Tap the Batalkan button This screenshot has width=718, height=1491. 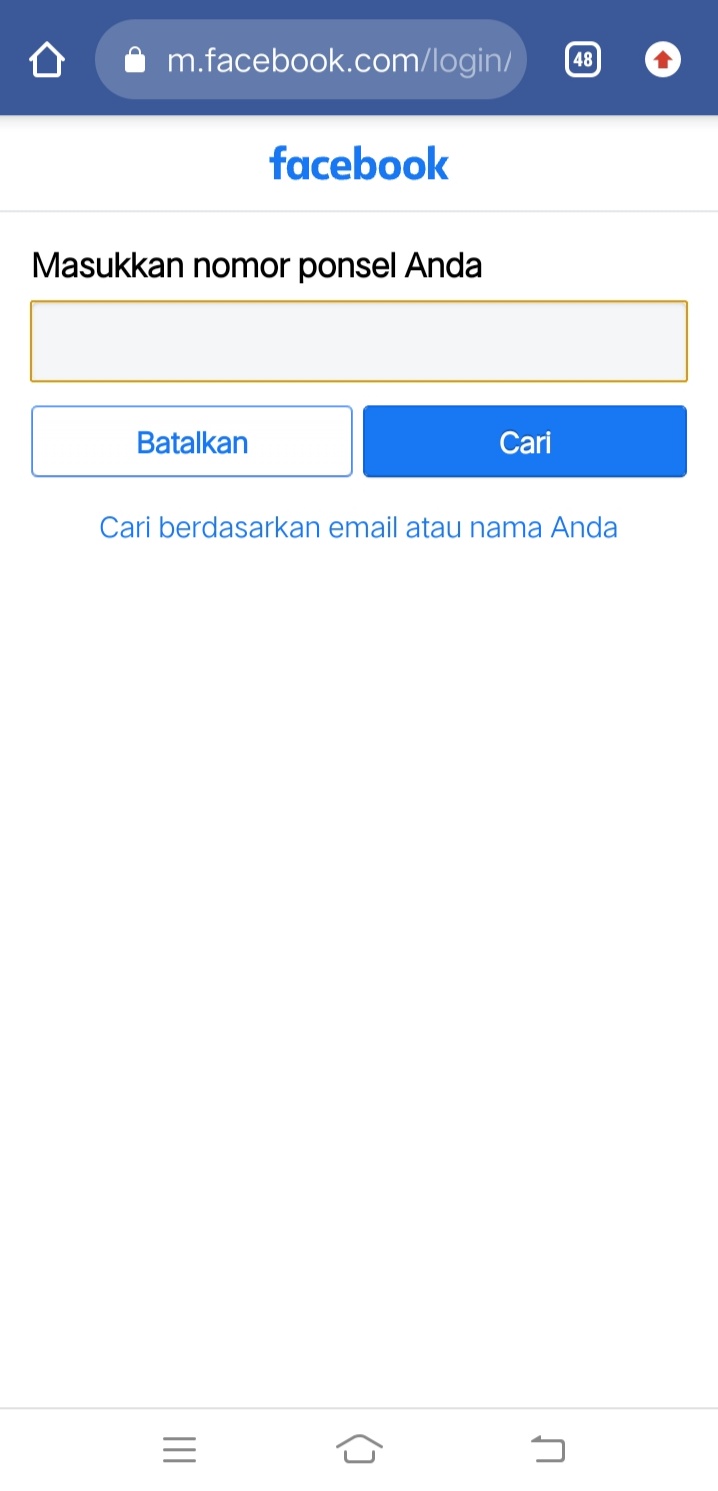tap(192, 442)
